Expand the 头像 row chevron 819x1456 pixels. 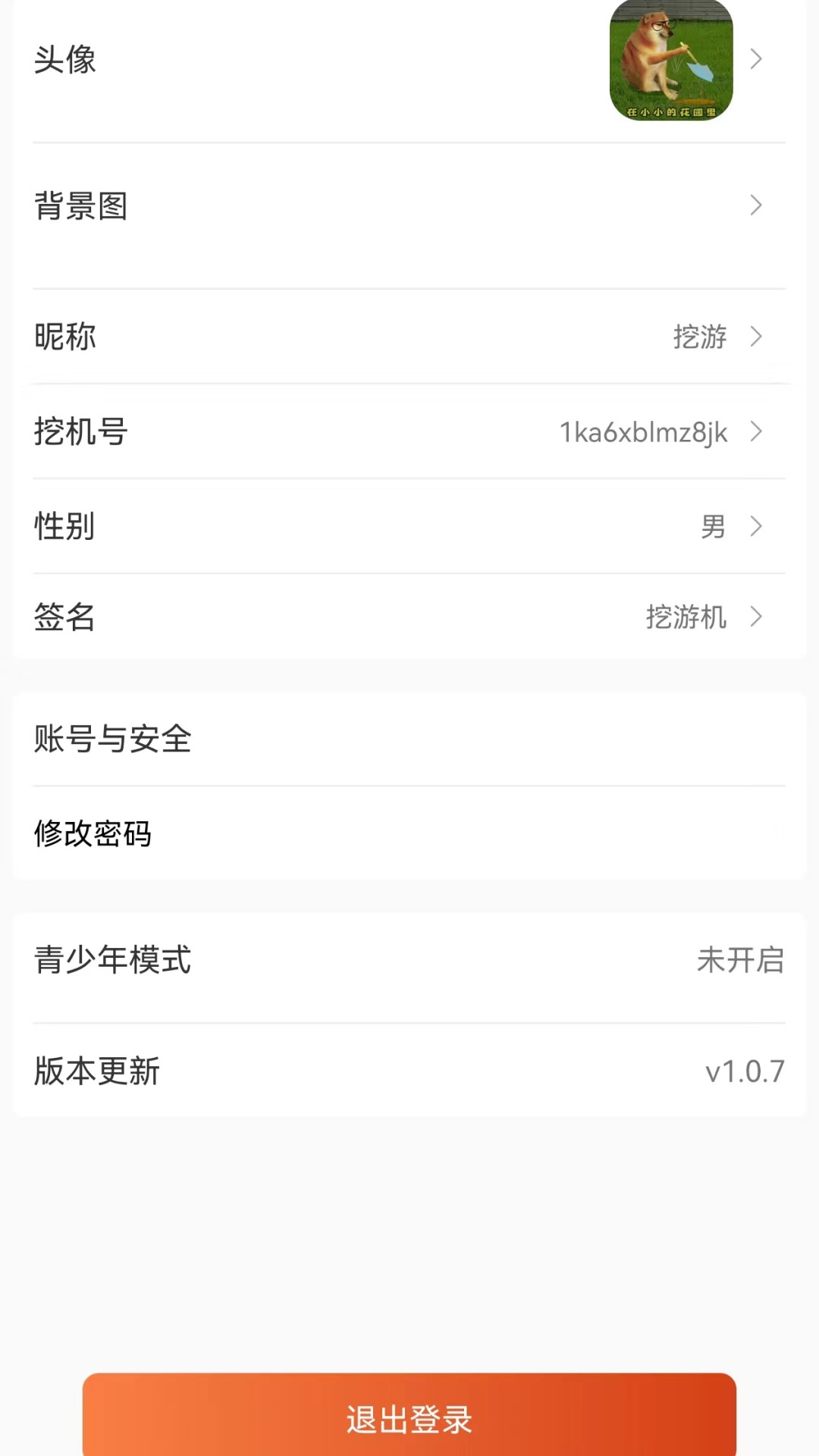coord(755,61)
